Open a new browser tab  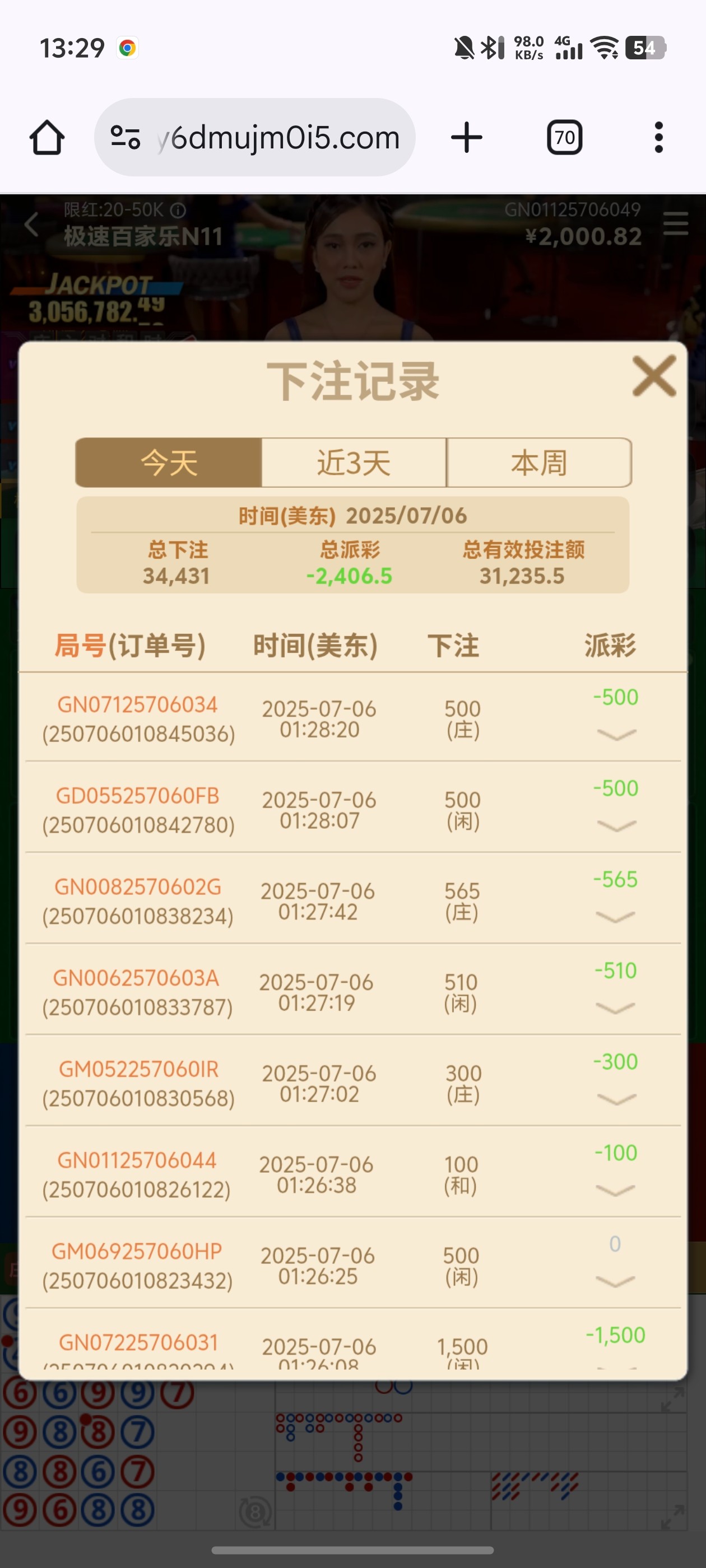(x=467, y=138)
